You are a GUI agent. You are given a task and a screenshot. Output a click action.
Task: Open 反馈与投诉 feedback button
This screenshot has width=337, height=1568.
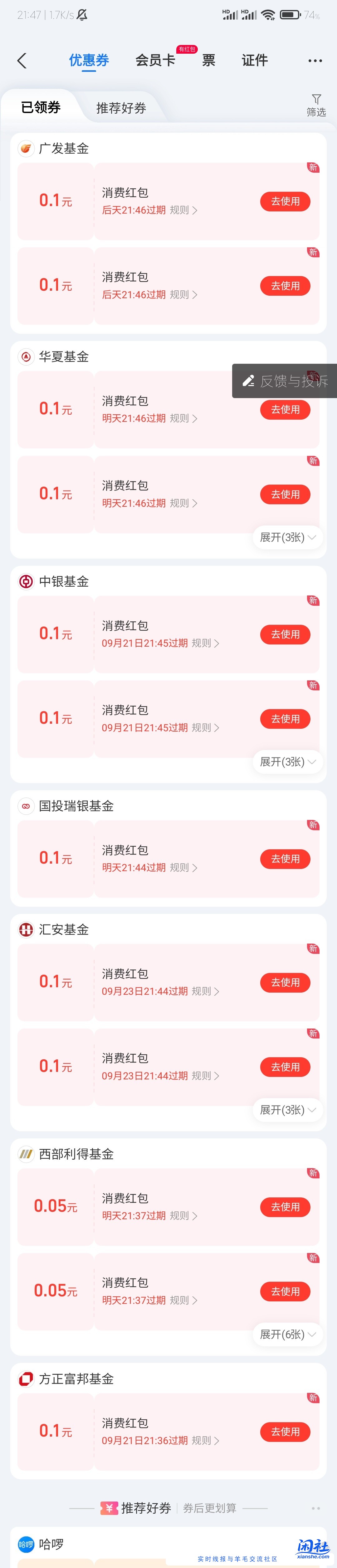tap(285, 381)
